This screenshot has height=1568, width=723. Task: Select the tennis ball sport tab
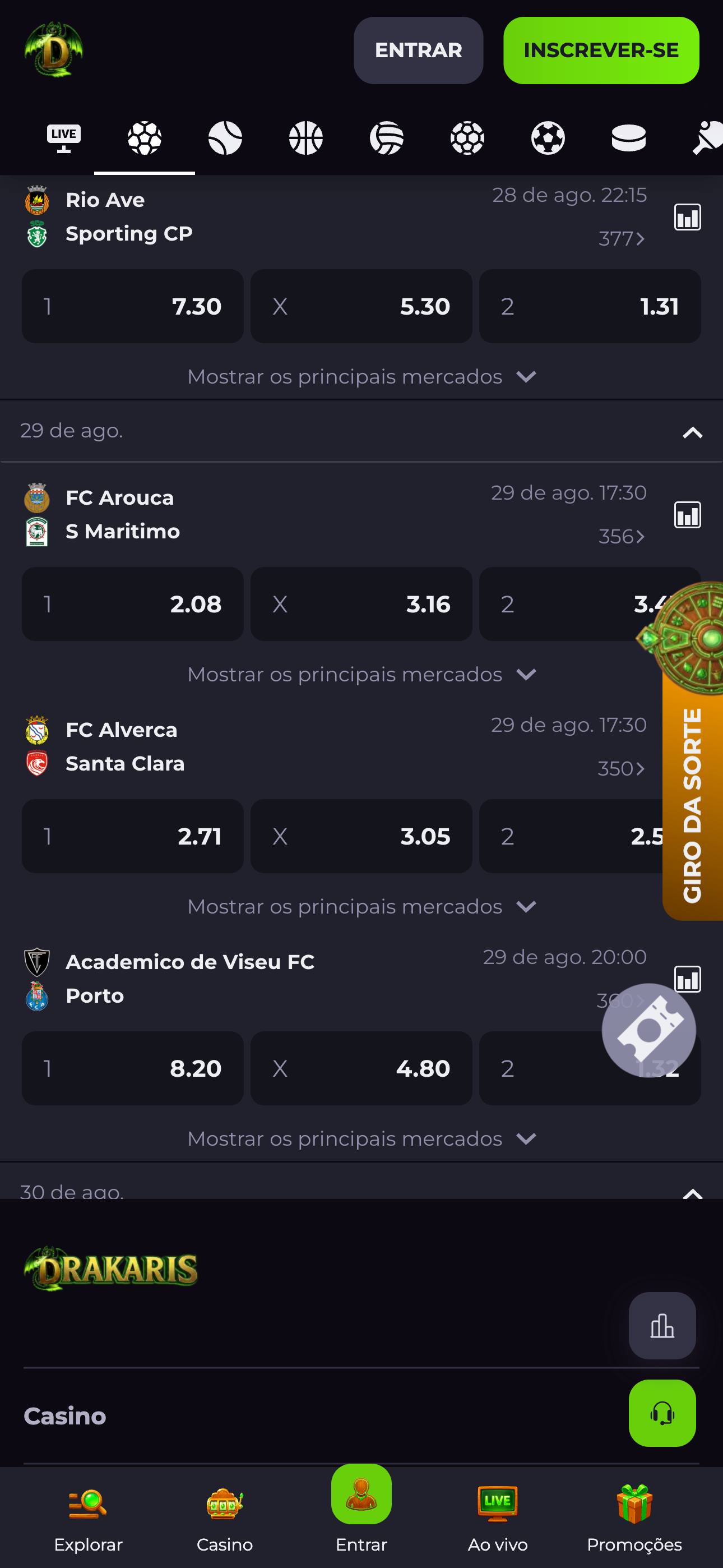(225, 138)
